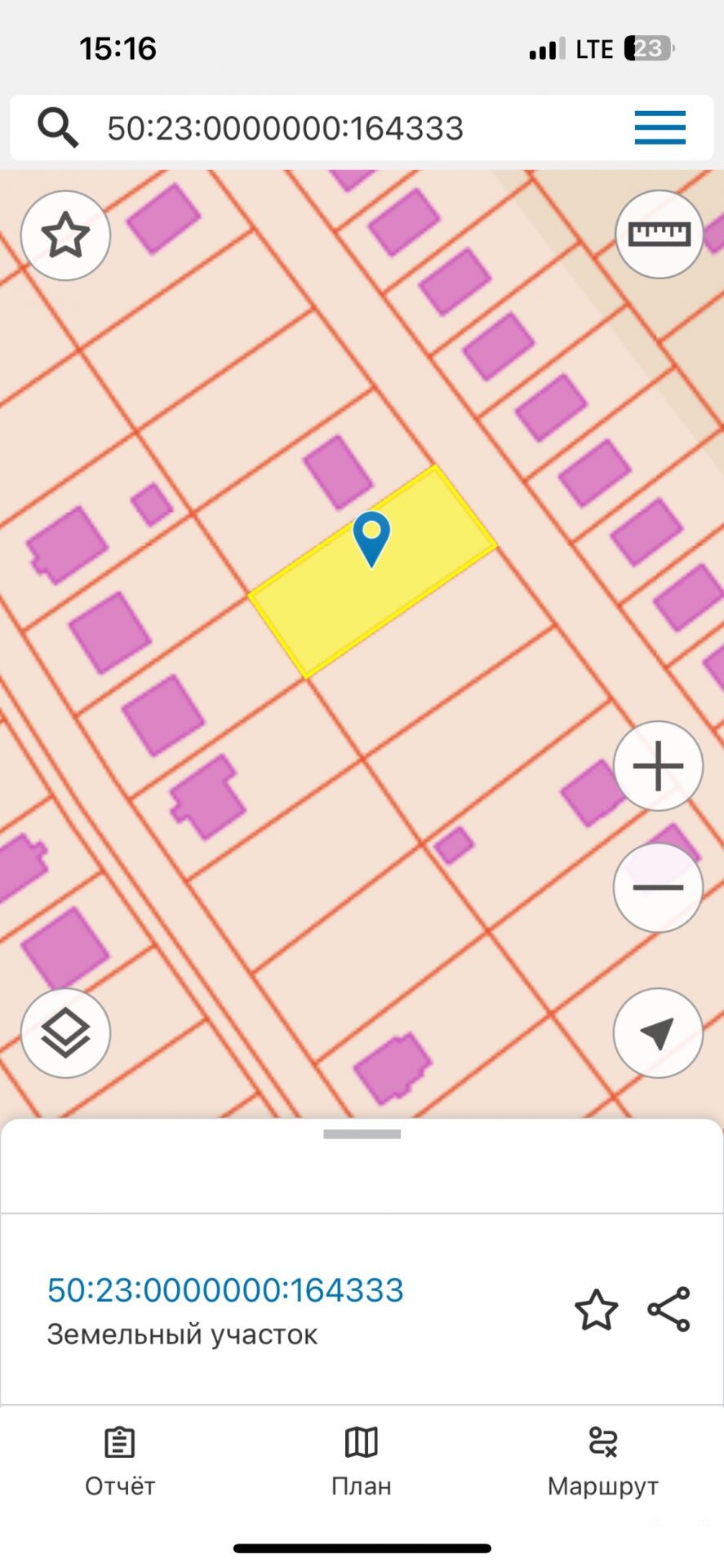The height and width of the screenshot is (1568, 724).
Task: Share this land plot
Action: [669, 1309]
